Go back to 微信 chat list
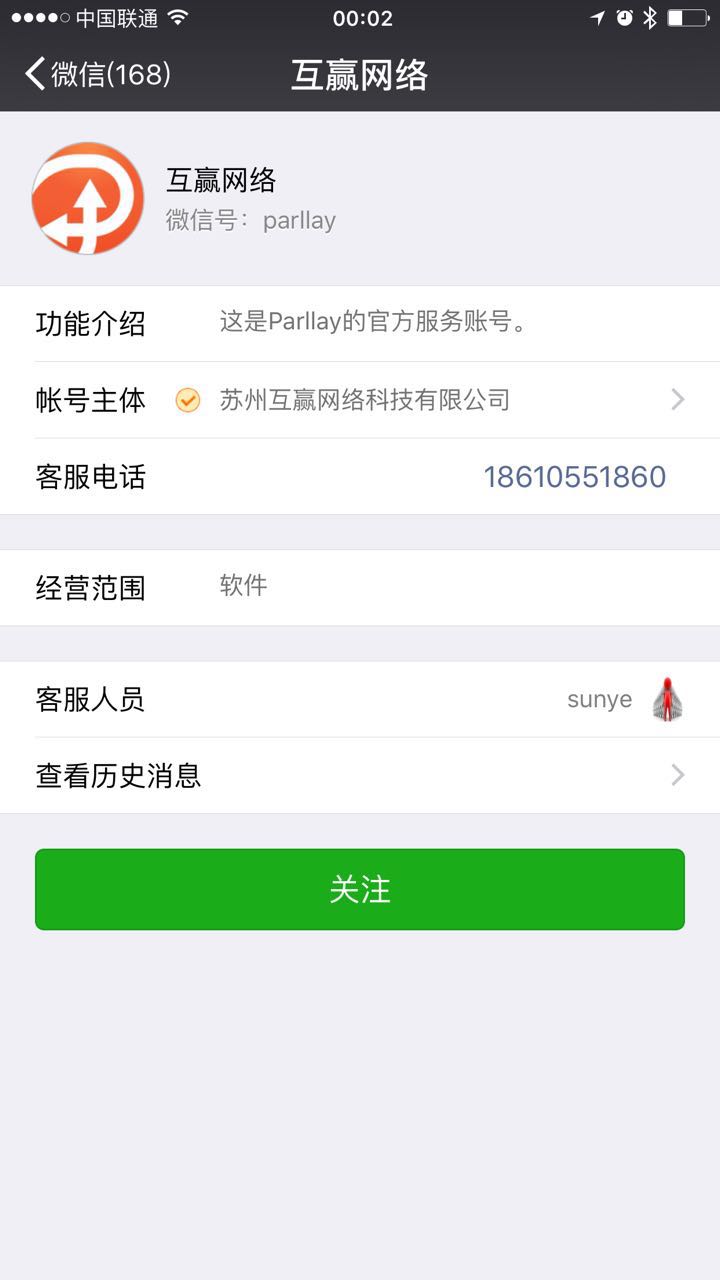This screenshot has width=720, height=1280. coord(97,74)
